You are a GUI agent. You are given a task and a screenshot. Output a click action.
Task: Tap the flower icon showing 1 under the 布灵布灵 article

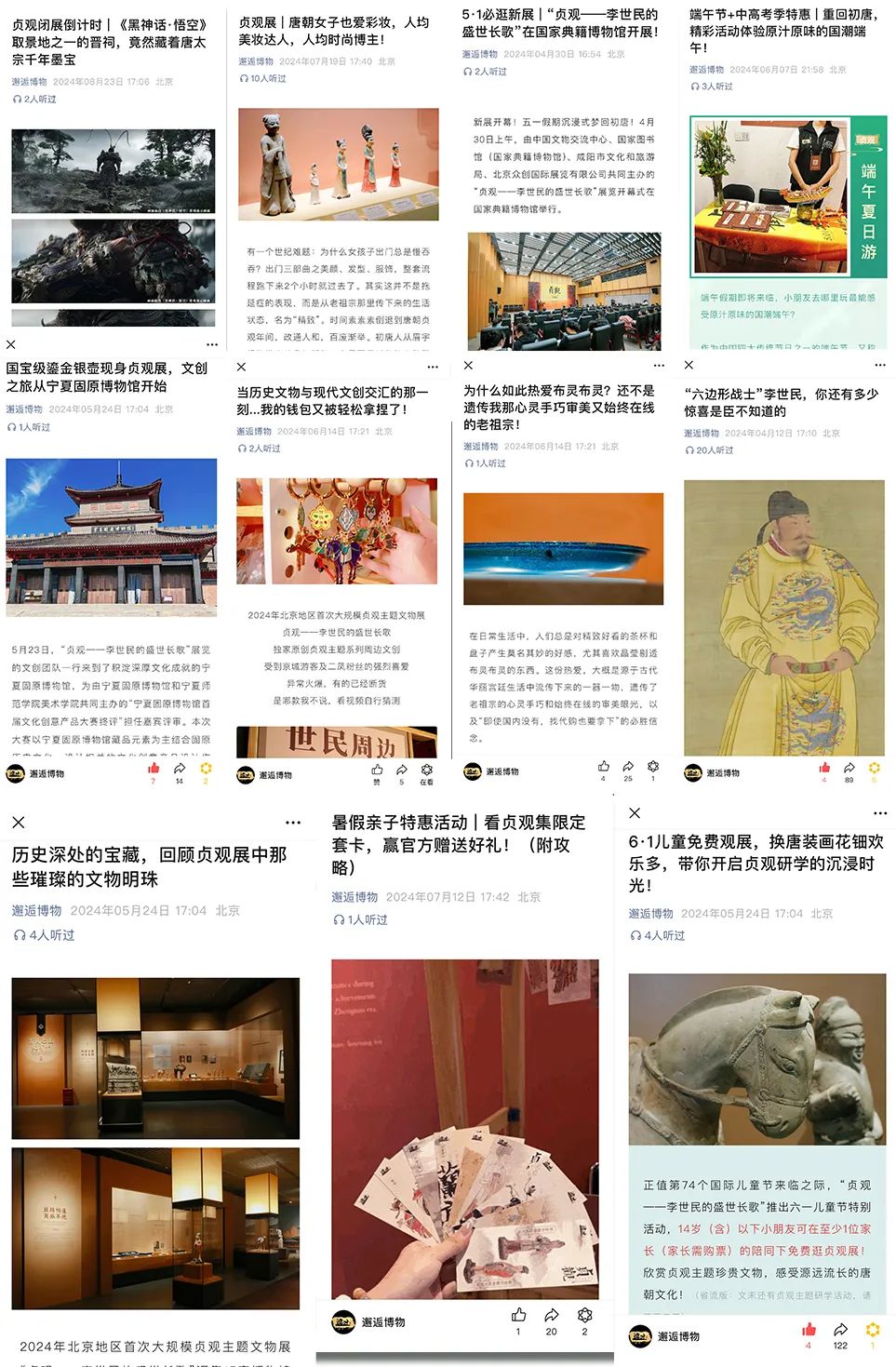pos(653,767)
